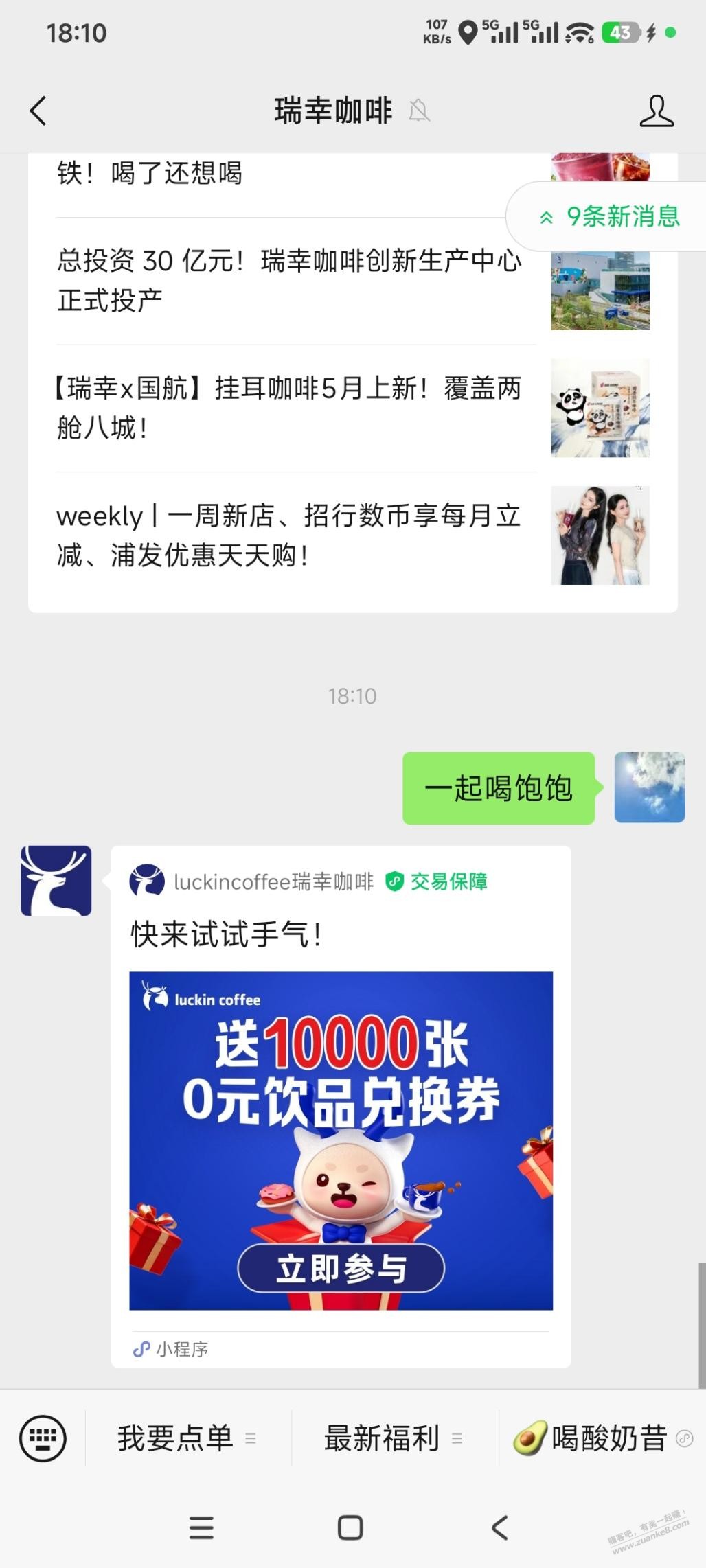This screenshot has height=1568, width=706.
Task: Open the article about 总投资 30 亿元
Action: tap(288, 280)
